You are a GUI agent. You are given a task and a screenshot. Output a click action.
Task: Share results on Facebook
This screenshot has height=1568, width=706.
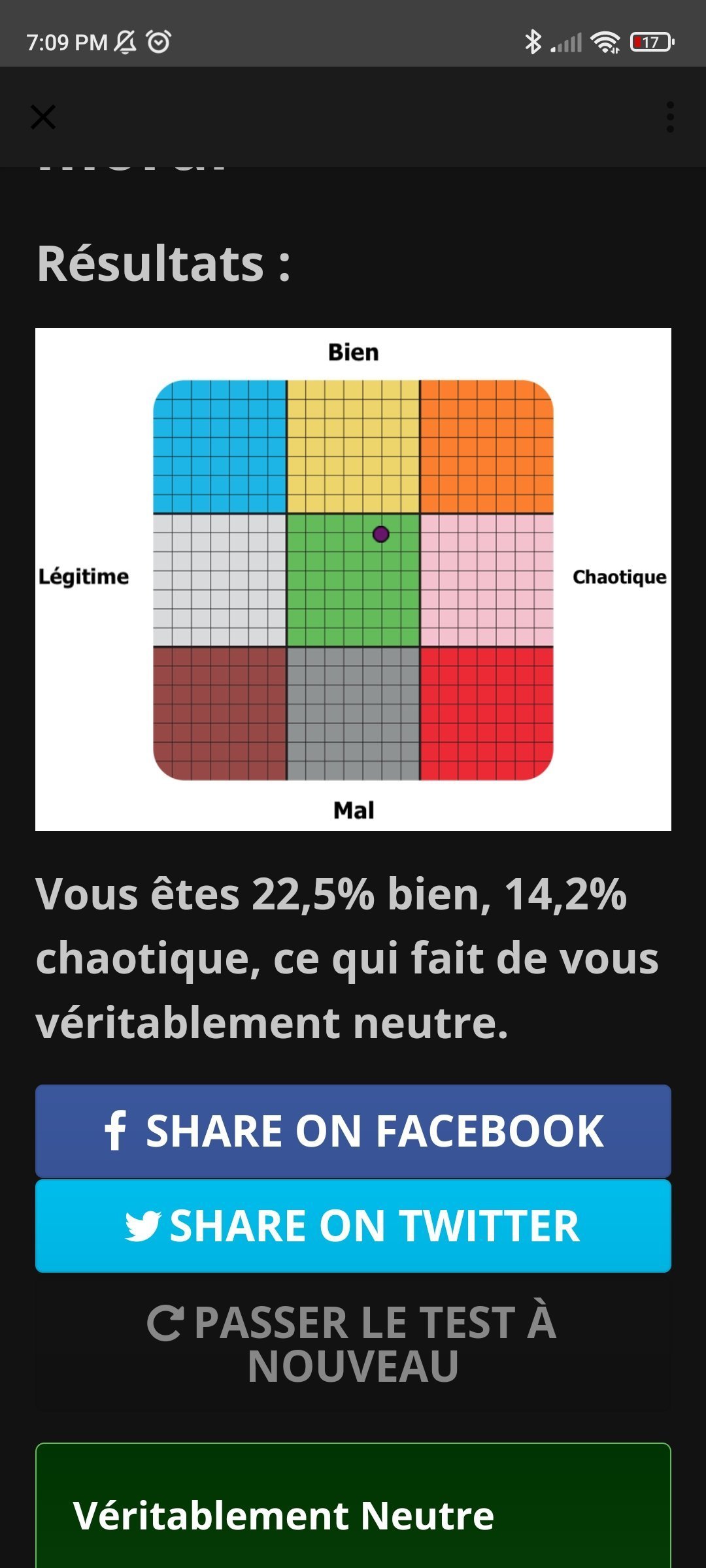point(353,1131)
